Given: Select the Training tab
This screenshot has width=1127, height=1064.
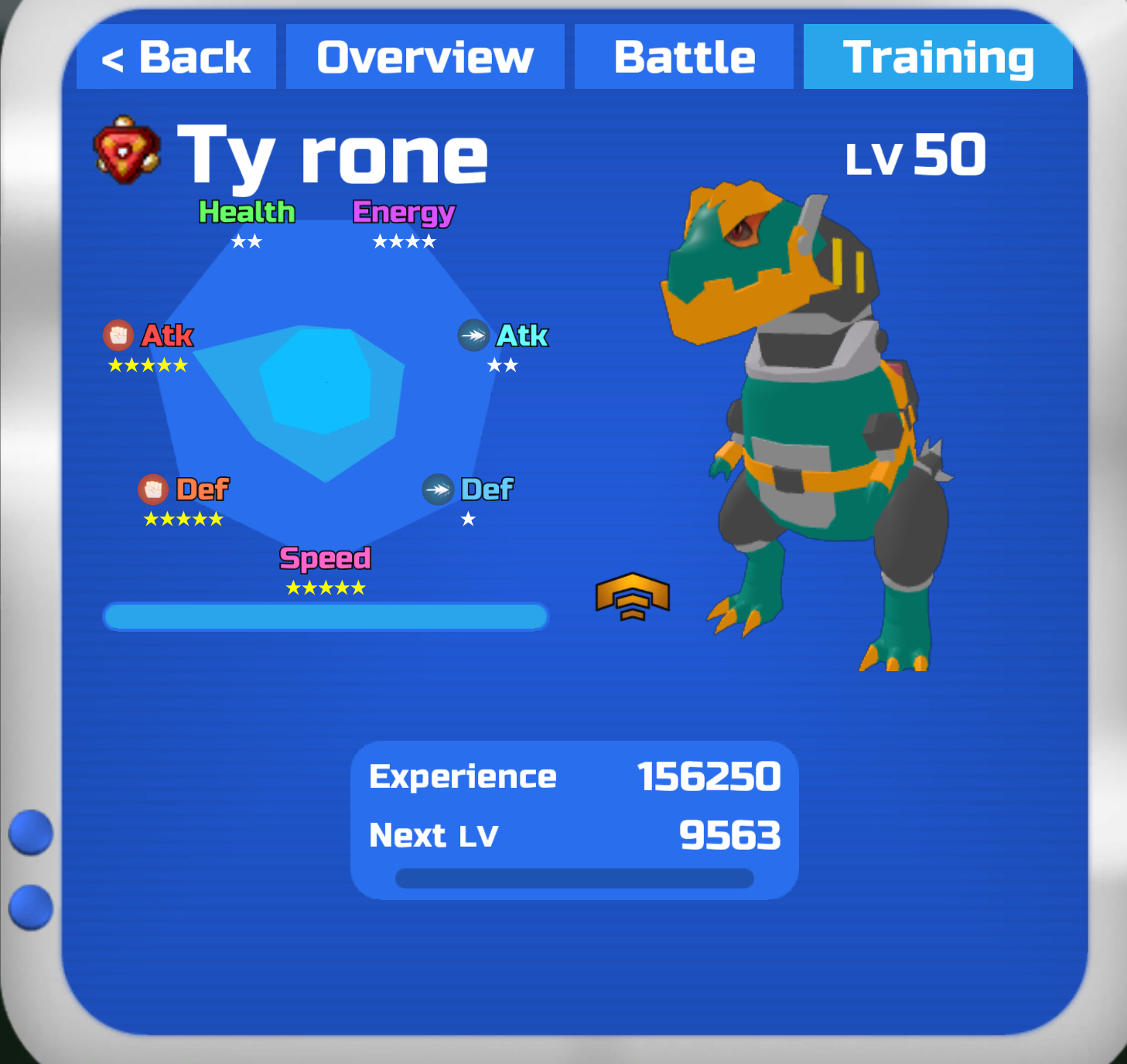Looking at the screenshot, I should 937,57.
